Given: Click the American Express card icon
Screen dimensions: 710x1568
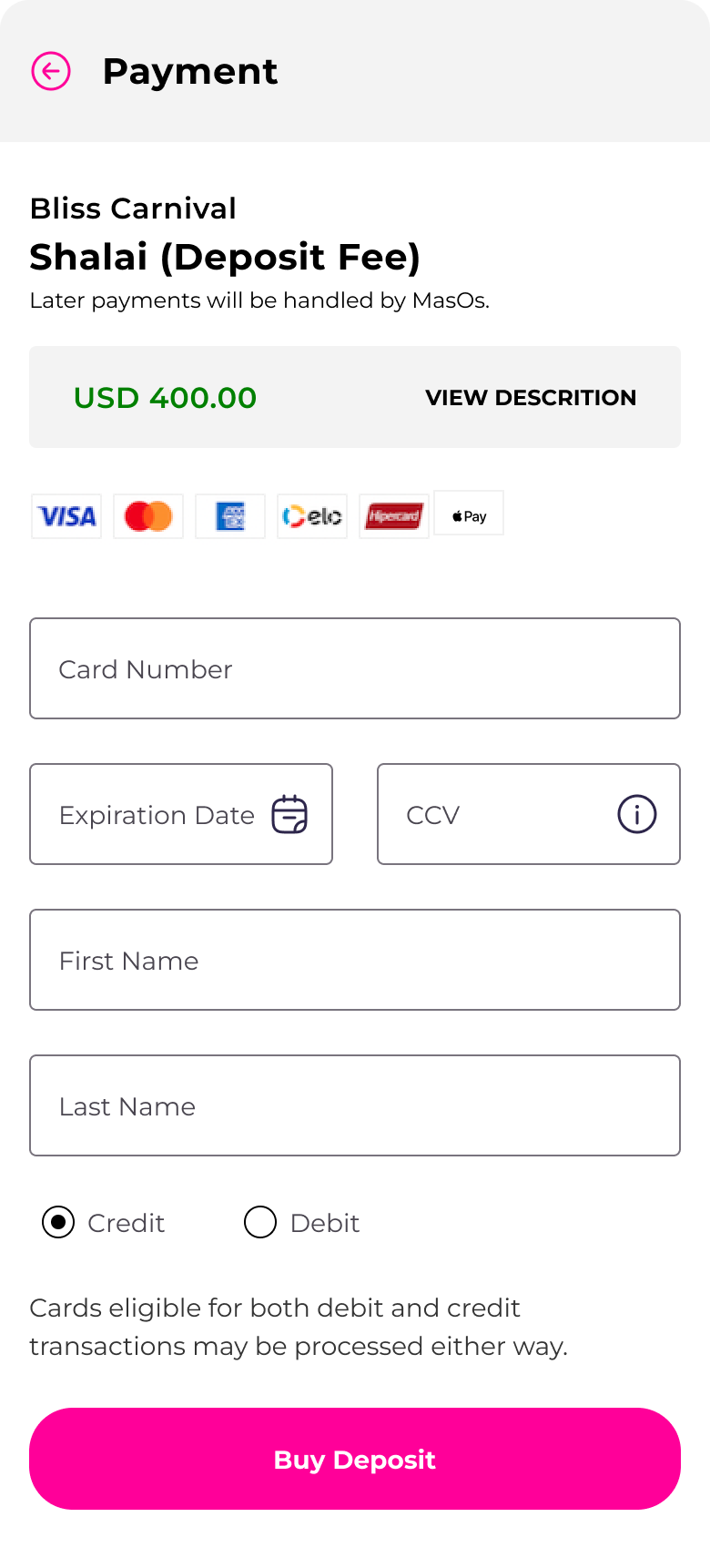Looking at the screenshot, I should [229, 516].
